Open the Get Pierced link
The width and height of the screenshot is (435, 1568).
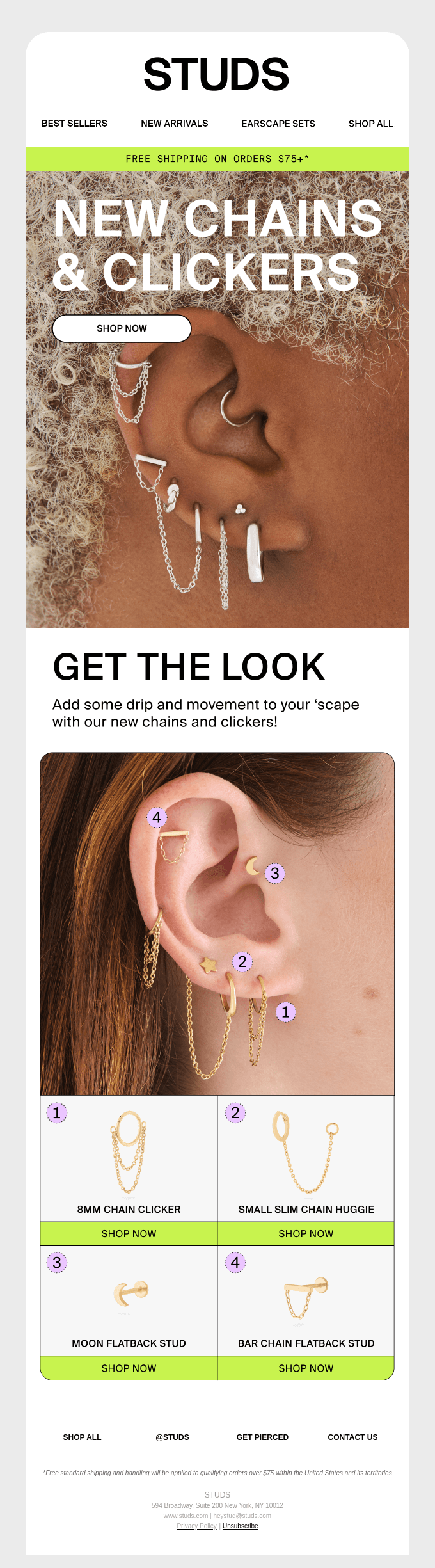pyautogui.click(x=262, y=1437)
